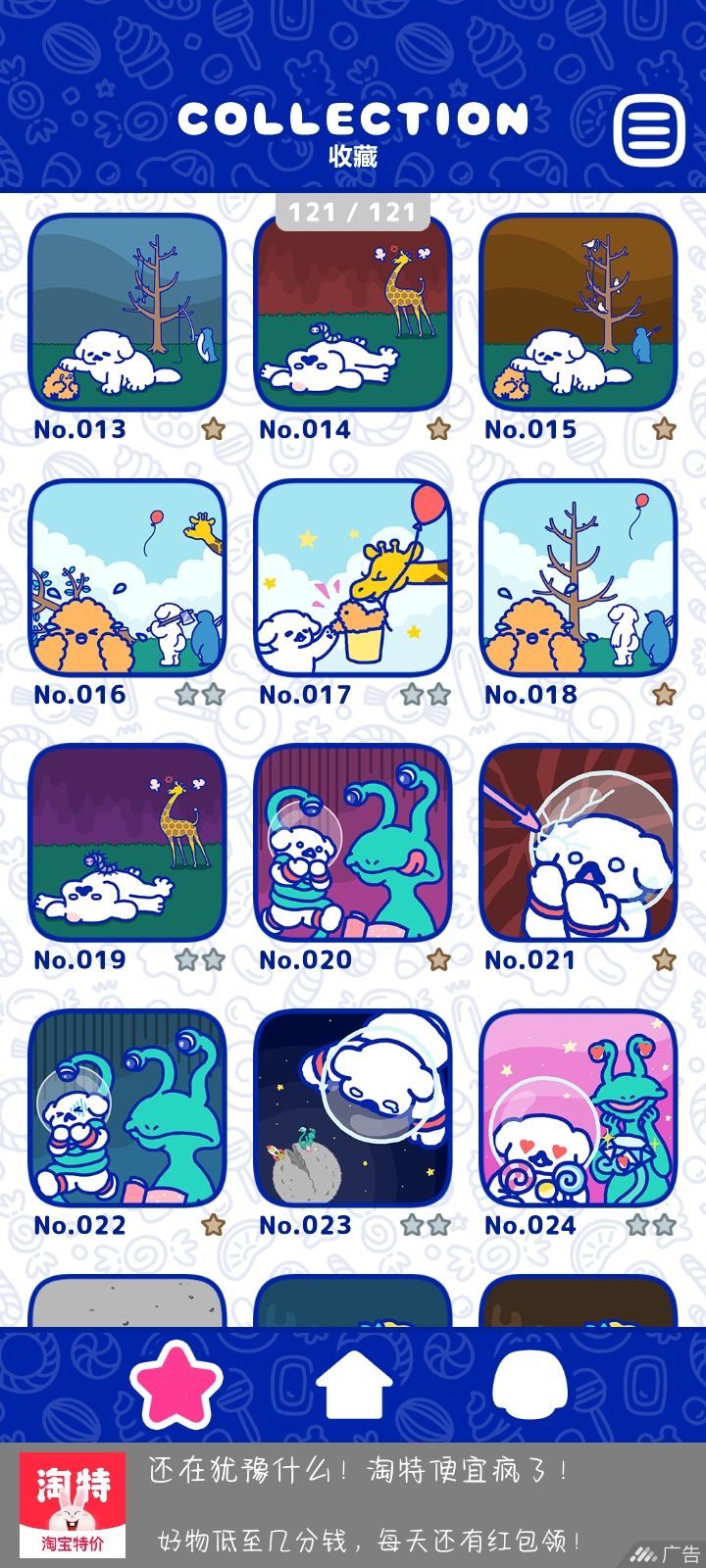Open the menu button beside Collection
This screenshot has height=1568, width=706.
(649, 129)
